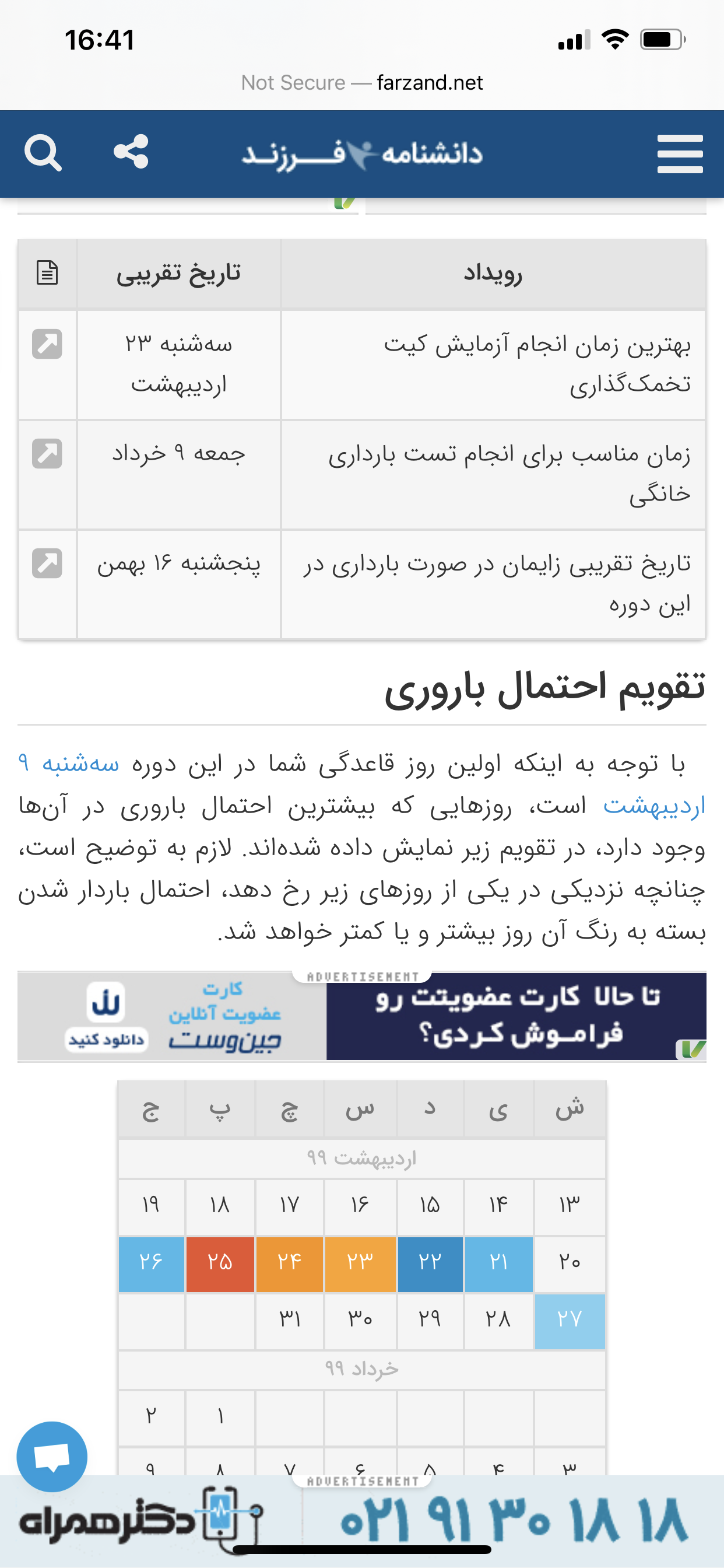Image resolution: width=724 pixels, height=1568 pixels.
Task: Share this page via share icon
Action: click(x=131, y=152)
